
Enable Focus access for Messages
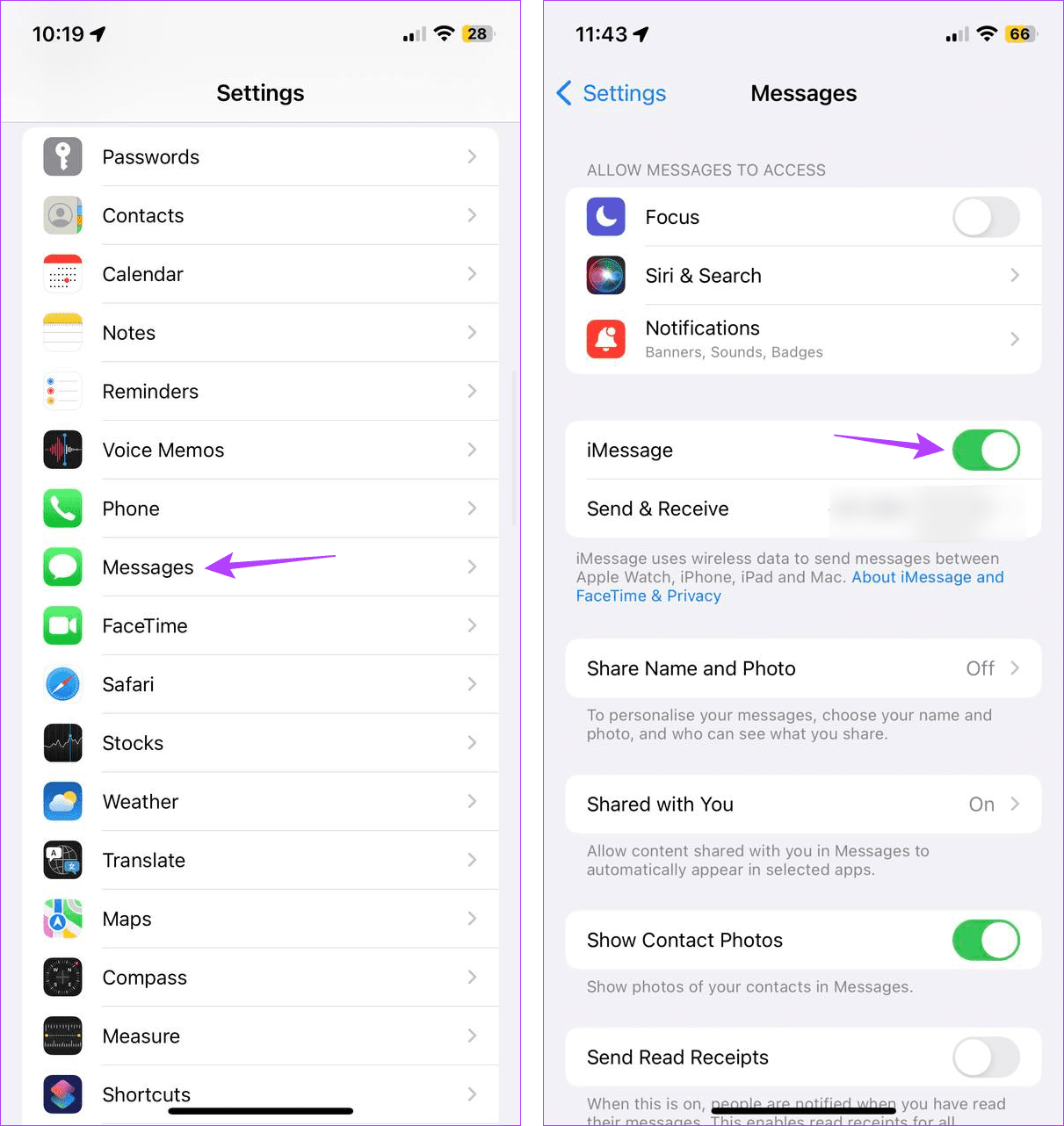(985, 217)
